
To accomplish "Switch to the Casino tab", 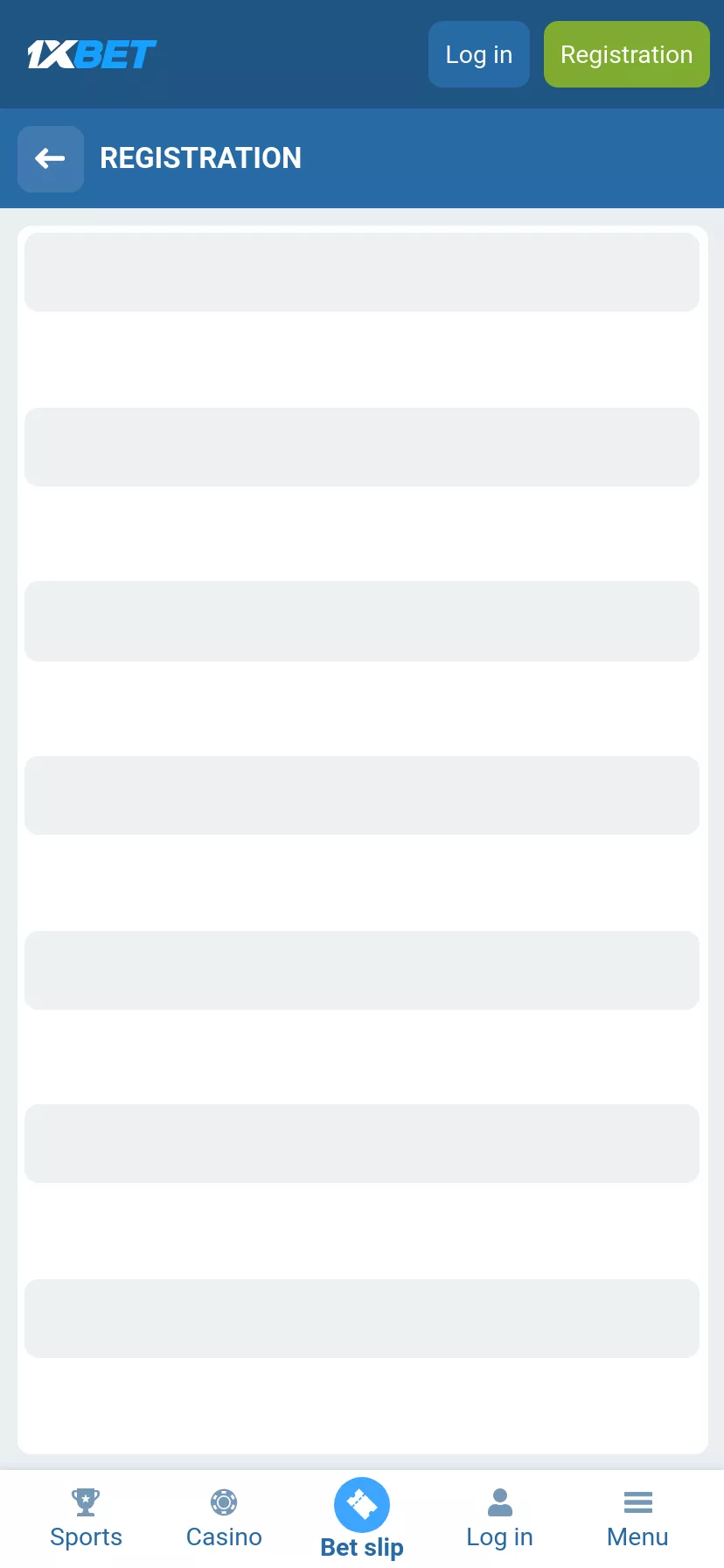I will click(224, 1518).
